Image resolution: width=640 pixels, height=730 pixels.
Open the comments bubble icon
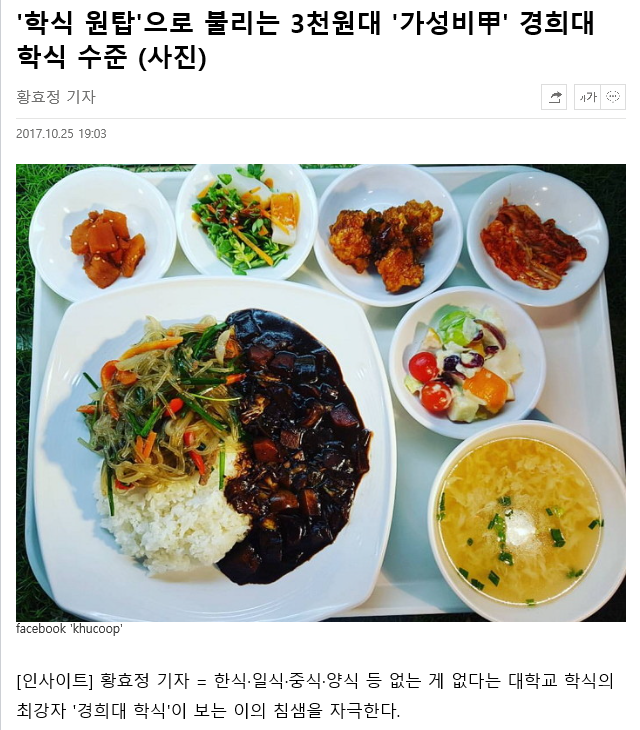coord(614,97)
